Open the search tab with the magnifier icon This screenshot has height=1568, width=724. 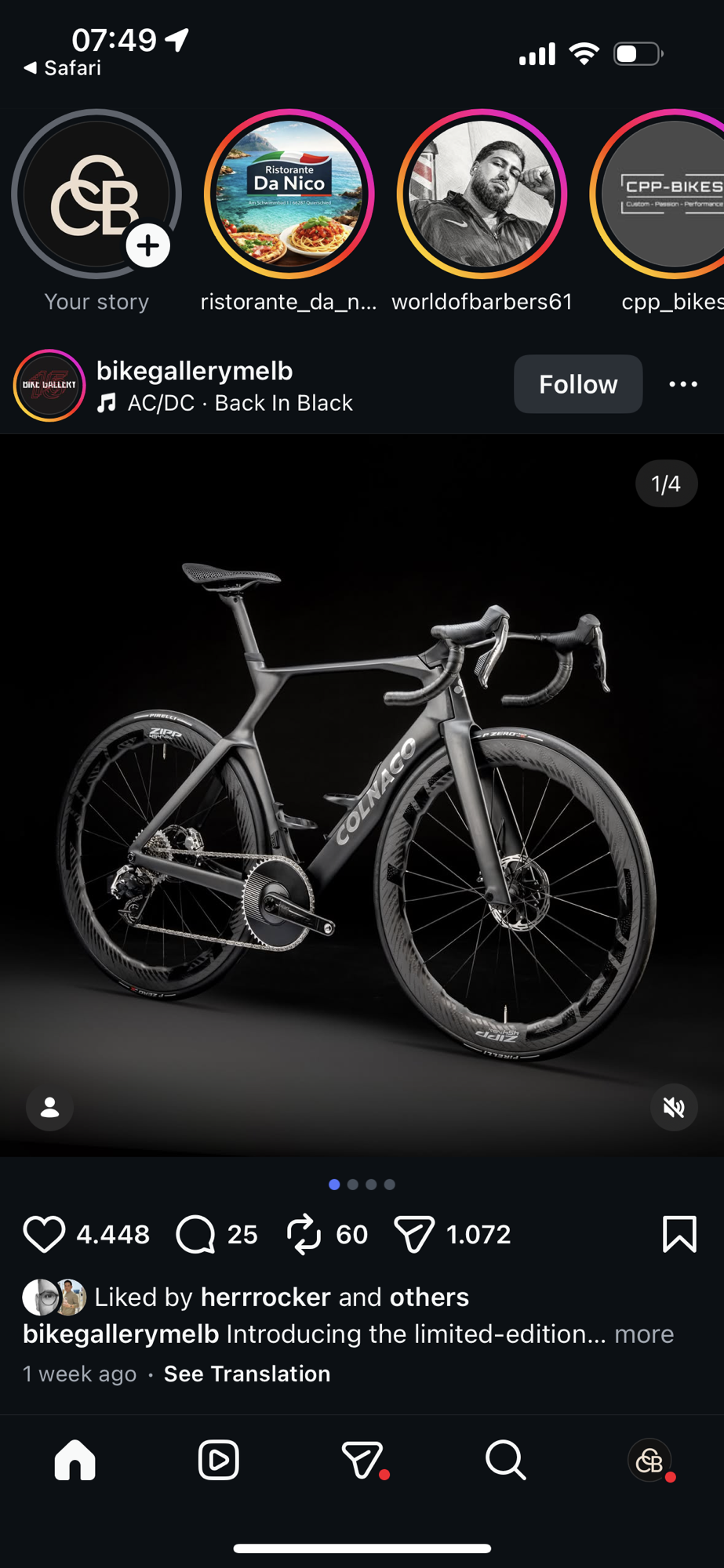(x=505, y=1460)
